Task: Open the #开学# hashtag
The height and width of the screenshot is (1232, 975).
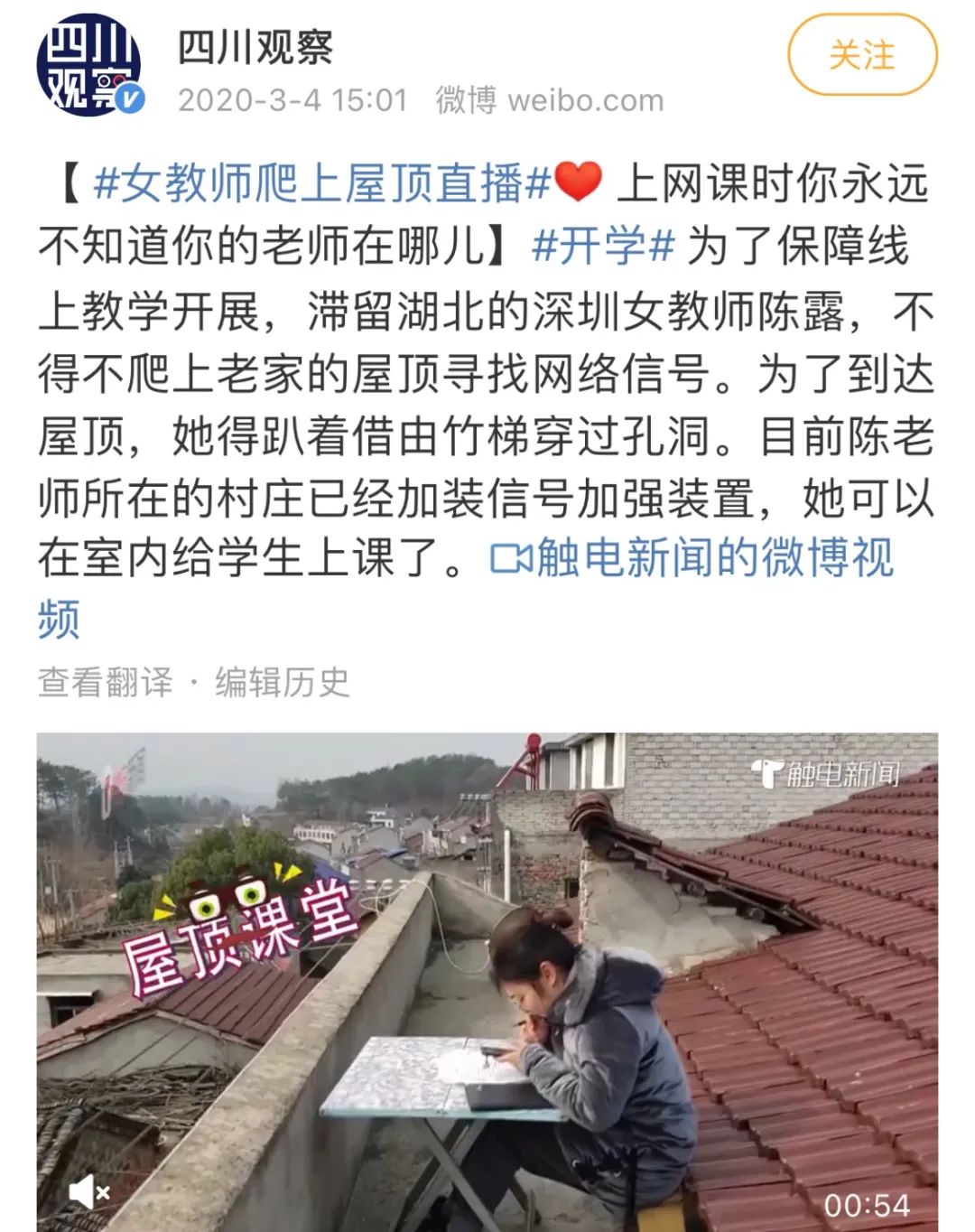Action: 604,246
